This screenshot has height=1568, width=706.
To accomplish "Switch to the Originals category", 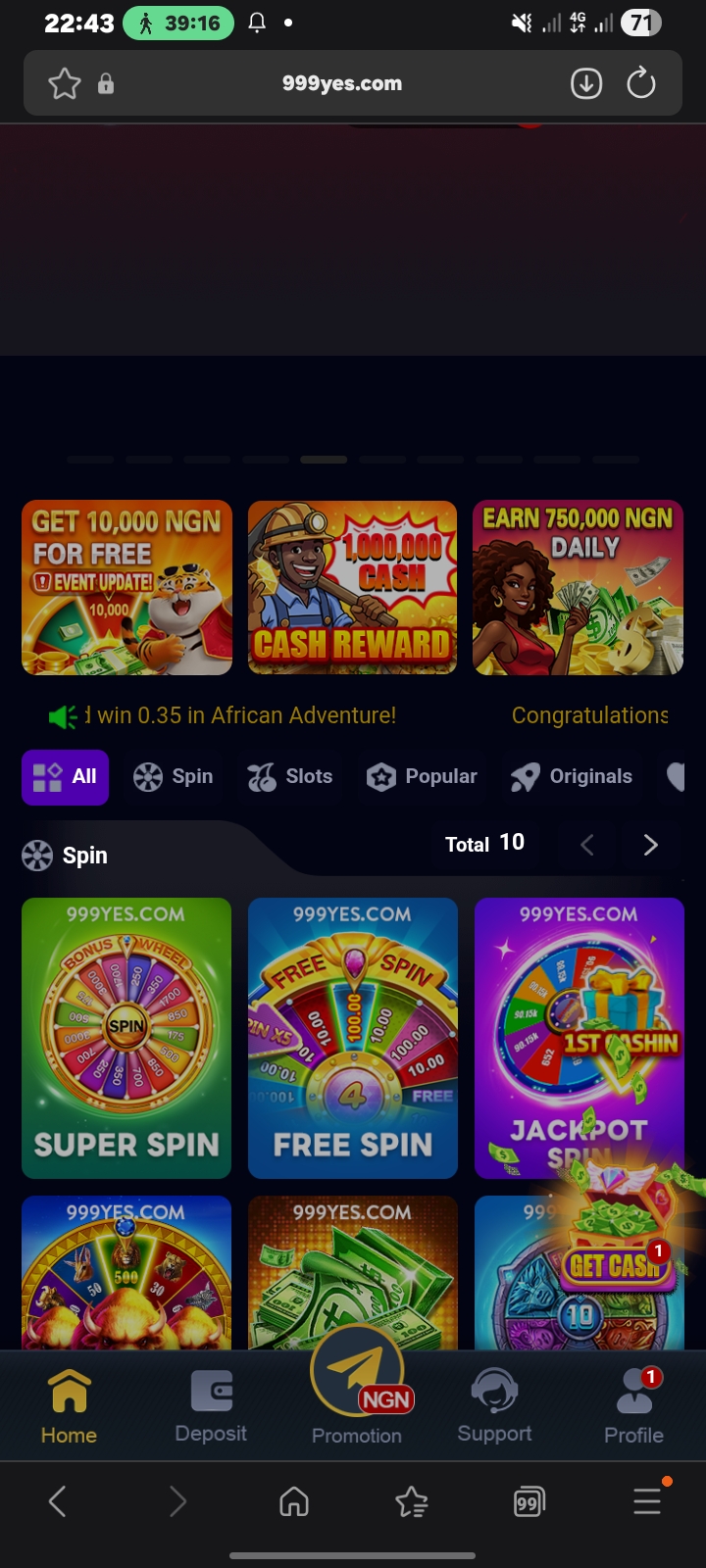I will click(572, 777).
